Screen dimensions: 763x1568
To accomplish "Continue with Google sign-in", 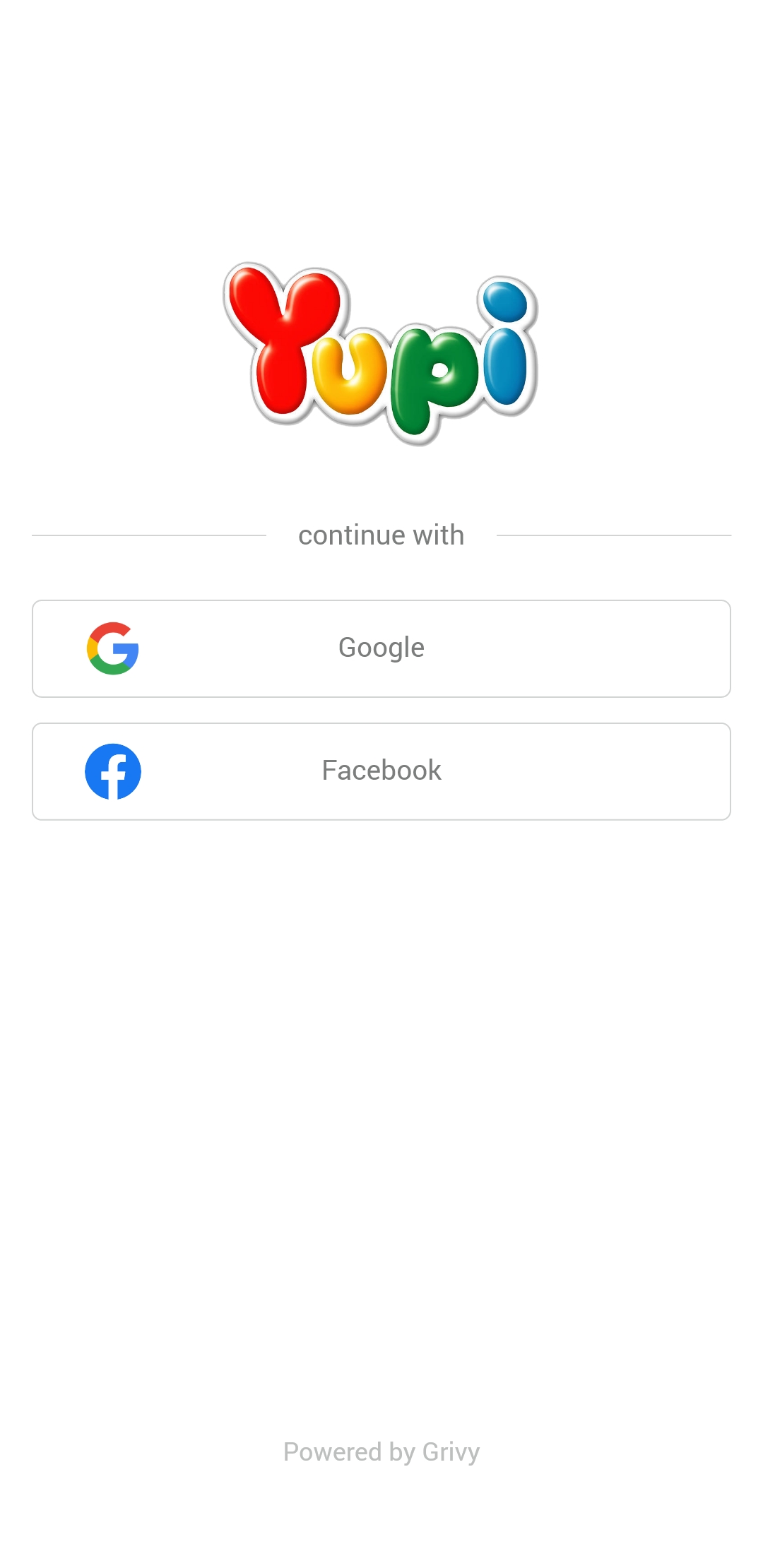I will [x=381, y=648].
